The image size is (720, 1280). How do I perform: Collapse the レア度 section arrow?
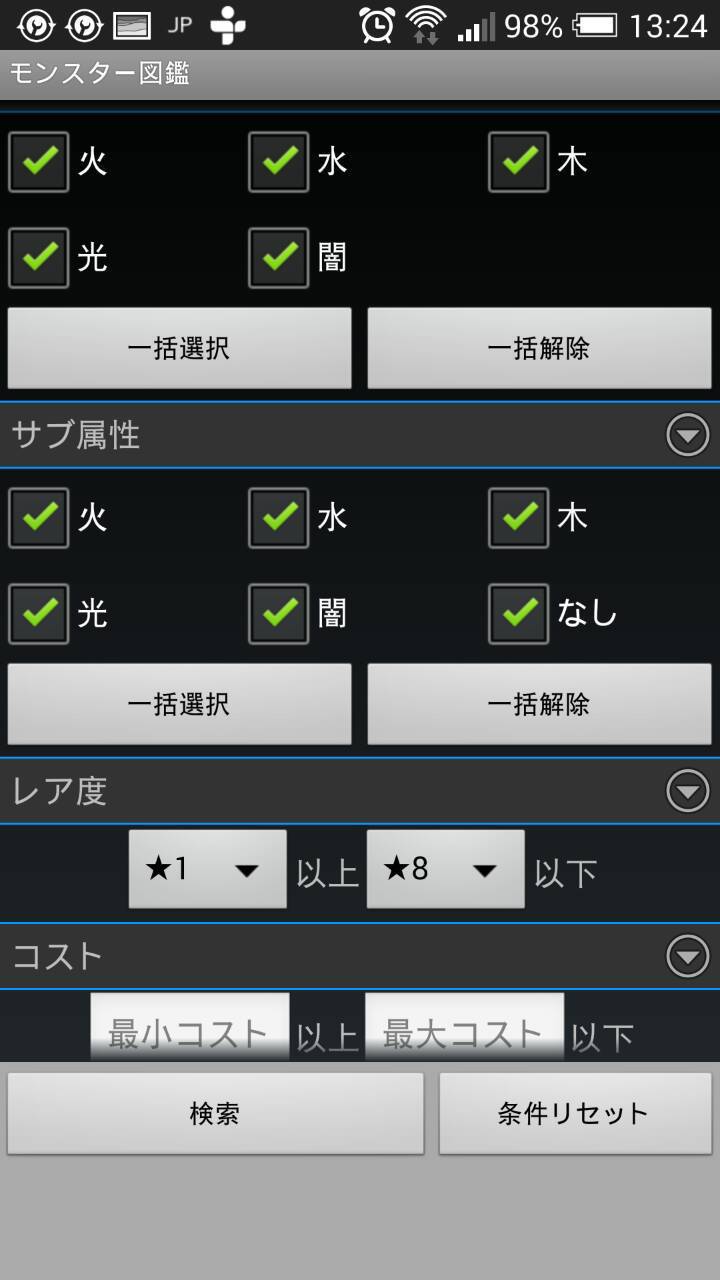click(688, 791)
